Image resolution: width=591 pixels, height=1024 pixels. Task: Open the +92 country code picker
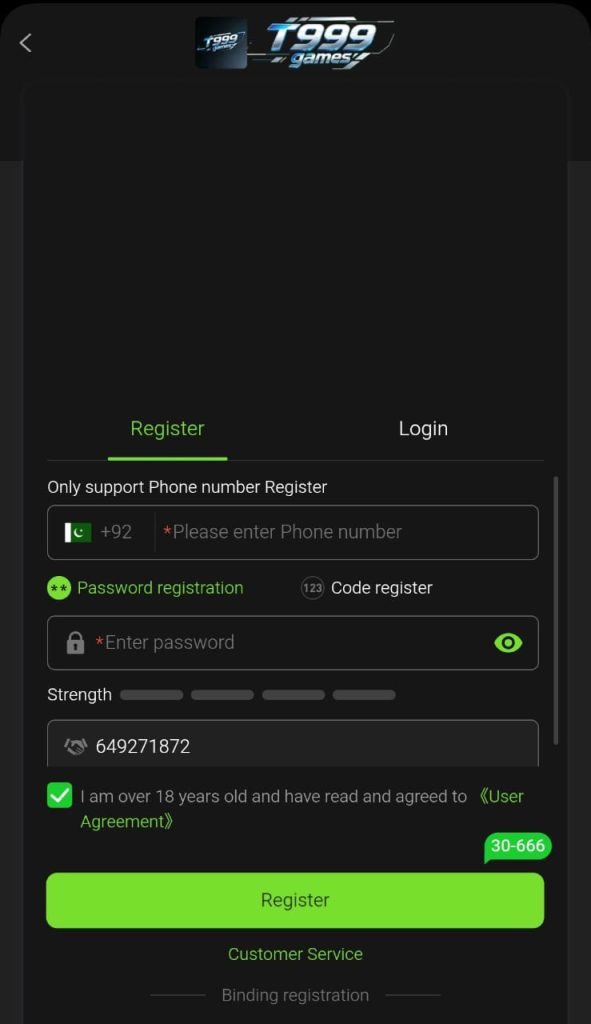pyautogui.click(x=99, y=532)
